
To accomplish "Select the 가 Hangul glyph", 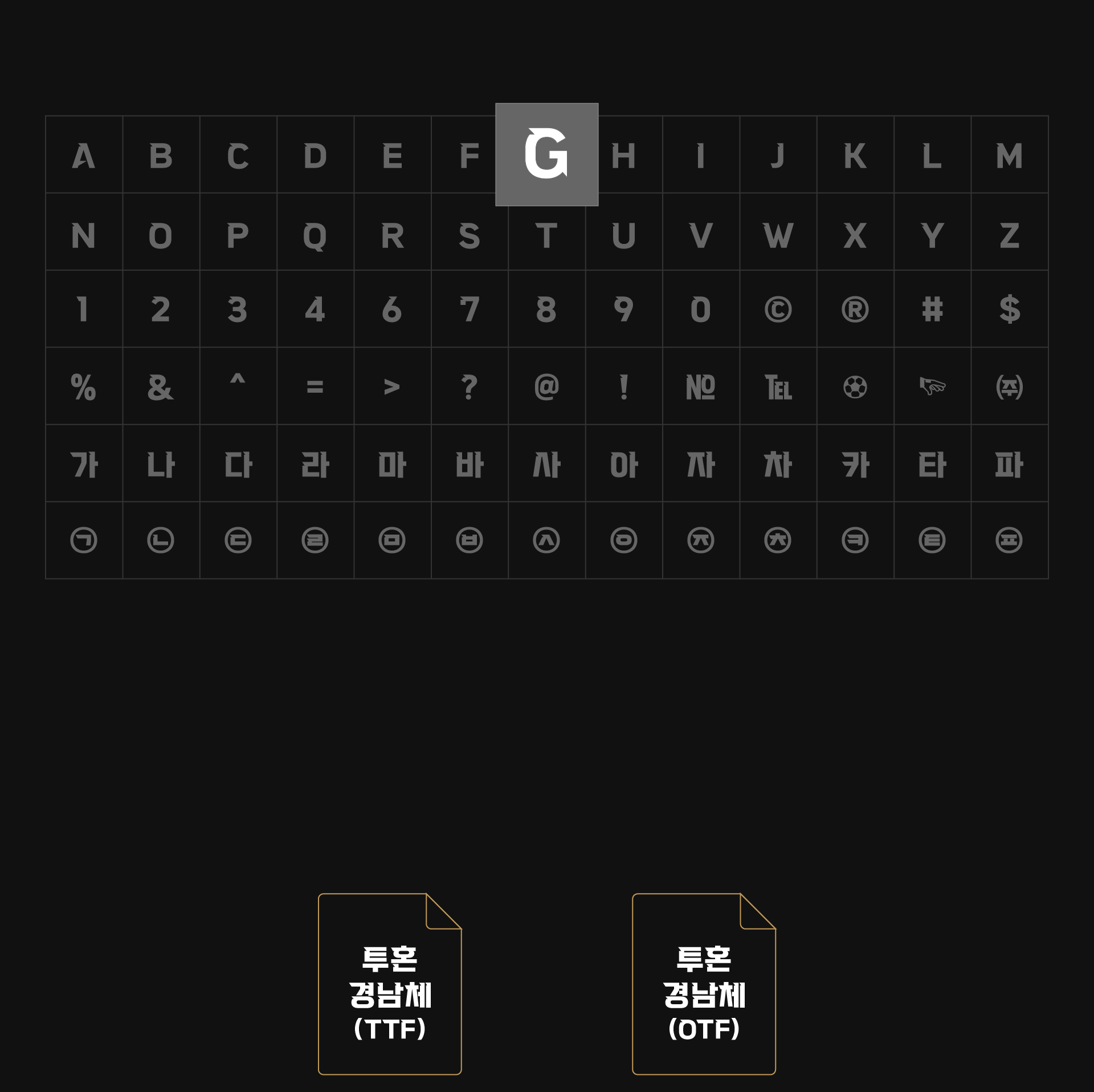I will 84,463.
